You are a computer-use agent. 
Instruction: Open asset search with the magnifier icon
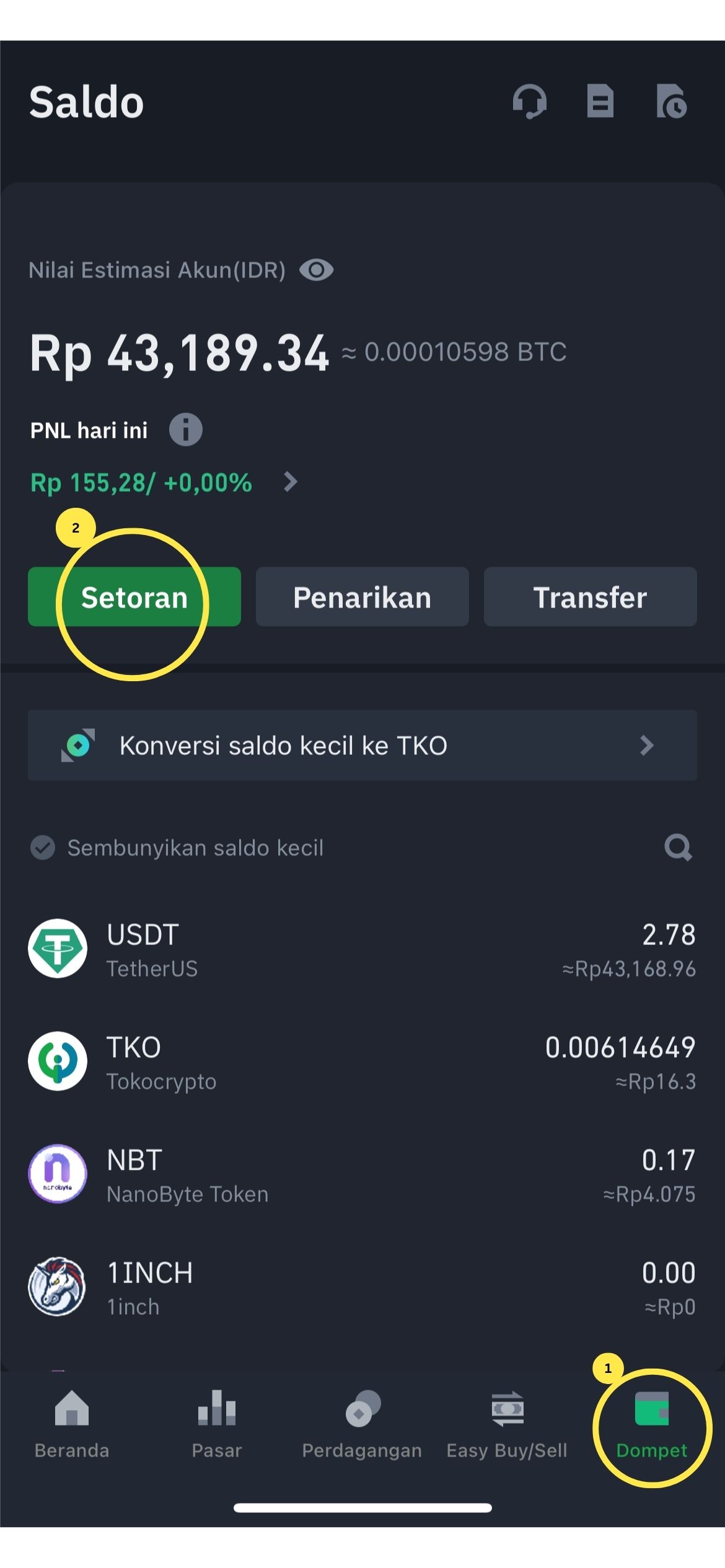tap(678, 848)
